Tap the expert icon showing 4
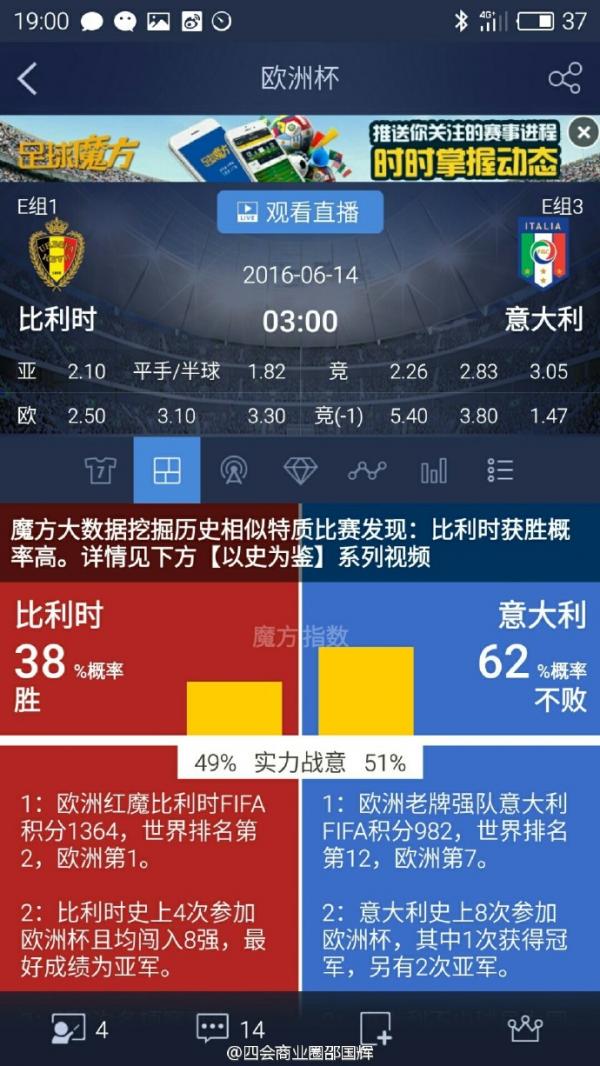The height and width of the screenshot is (1066, 600). (78, 1028)
